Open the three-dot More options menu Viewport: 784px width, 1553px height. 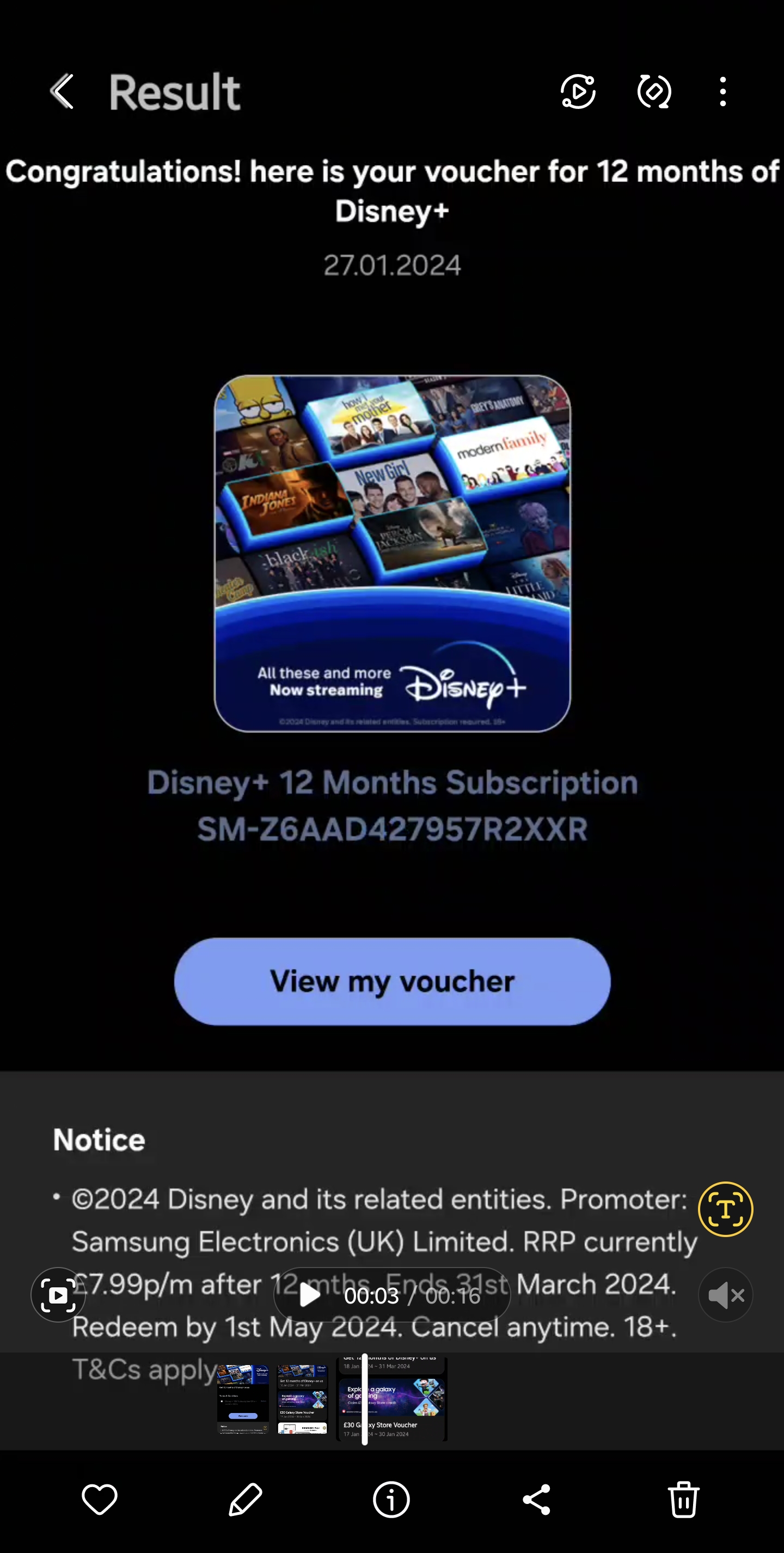[x=721, y=92]
